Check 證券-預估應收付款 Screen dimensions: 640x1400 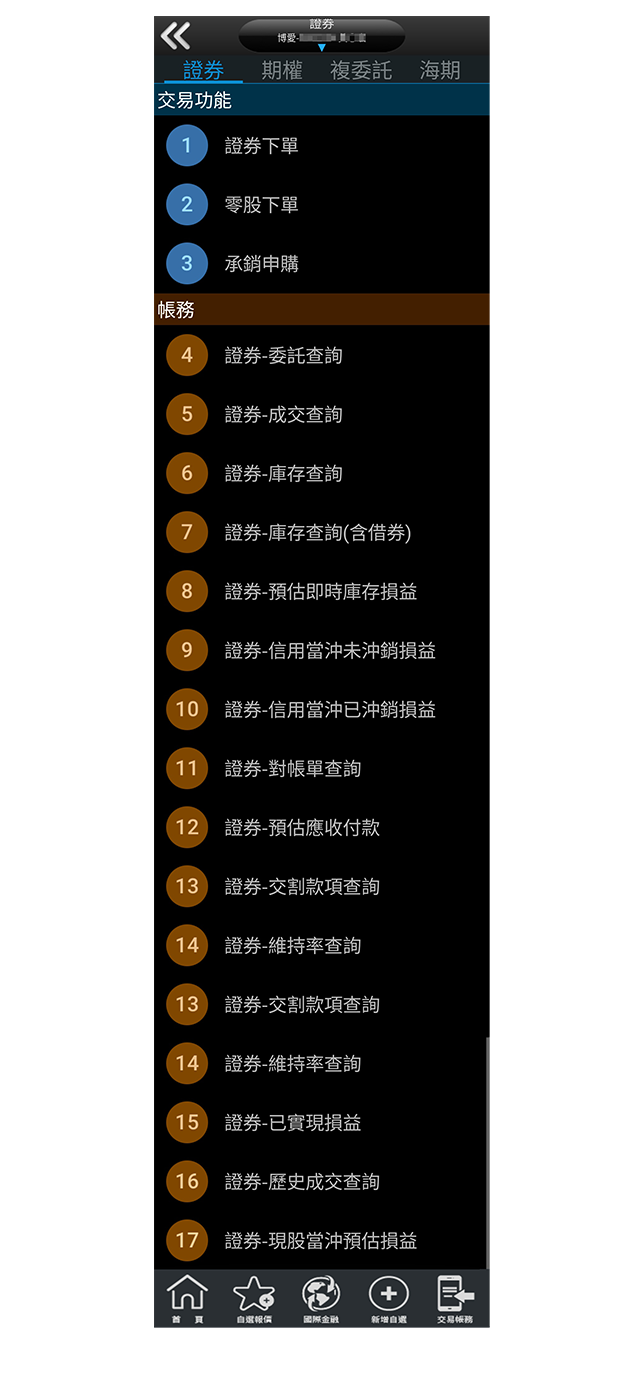pos(301,827)
